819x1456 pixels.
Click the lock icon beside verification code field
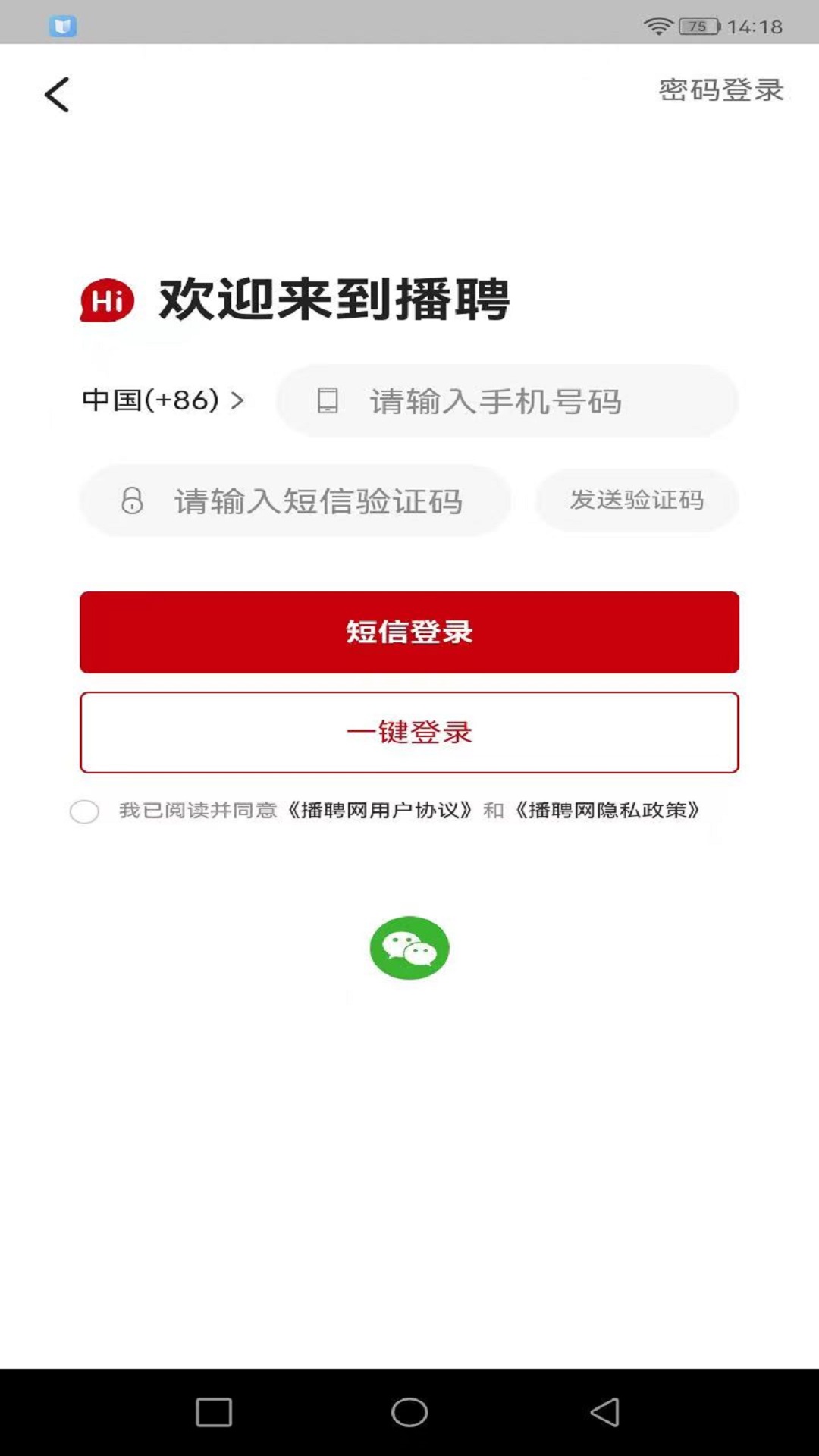click(130, 500)
